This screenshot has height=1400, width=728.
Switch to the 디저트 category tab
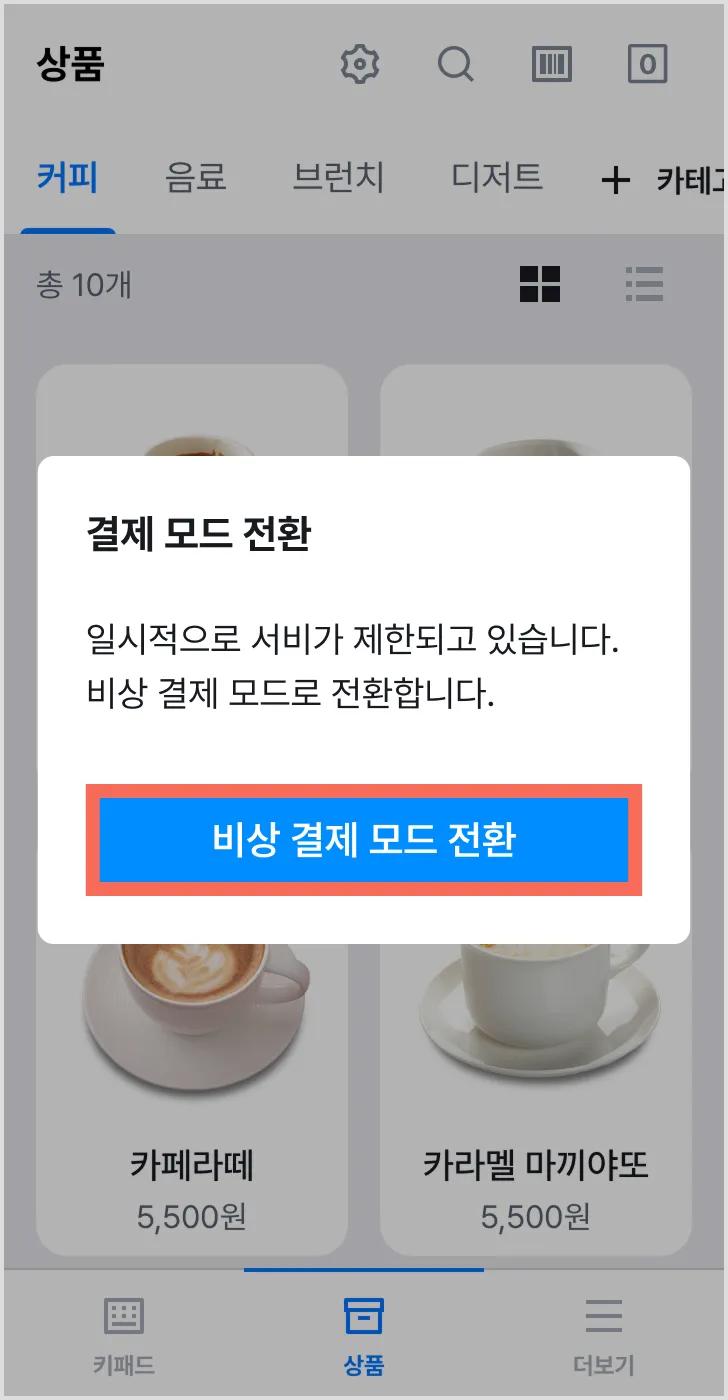pyautogui.click(x=497, y=179)
